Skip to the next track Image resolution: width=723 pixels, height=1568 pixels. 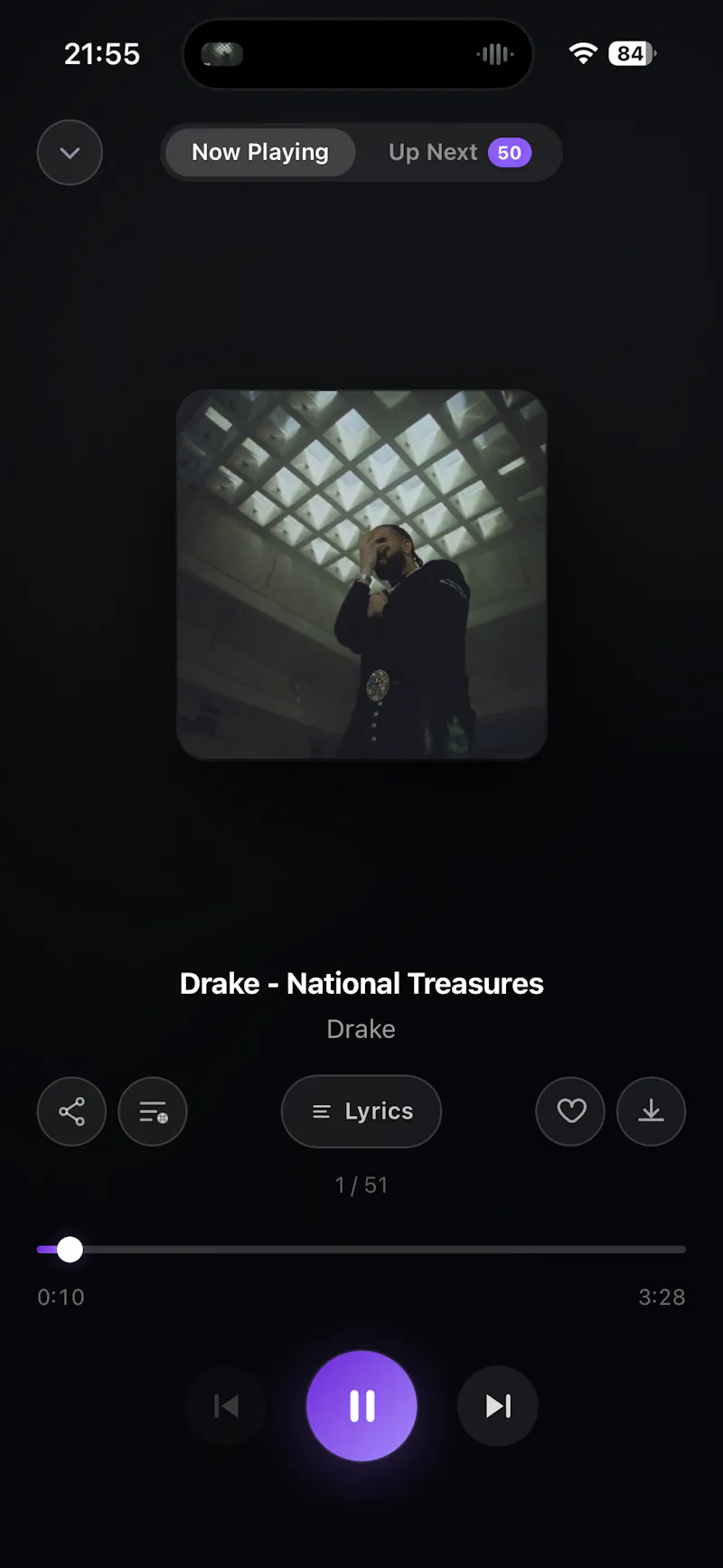(x=498, y=1406)
